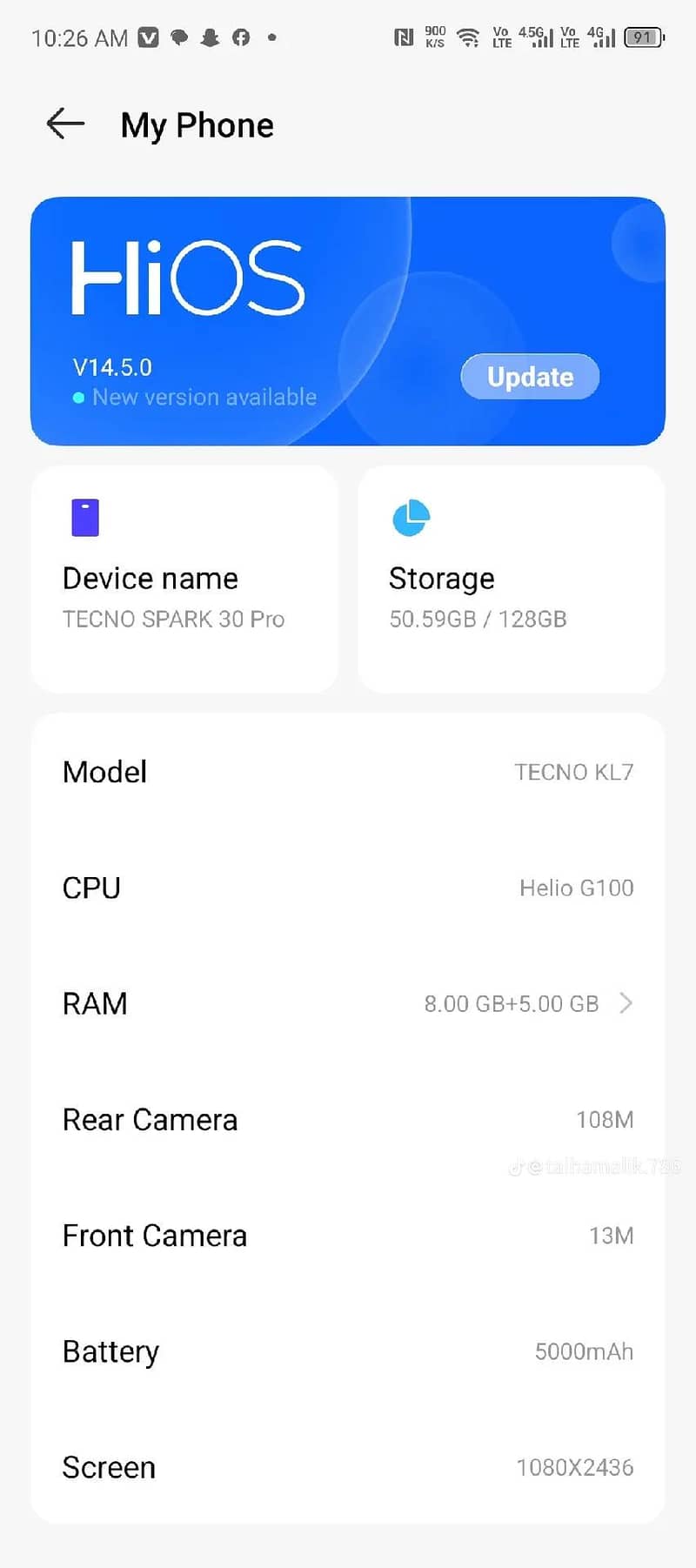The width and height of the screenshot is (696, 1568).
Task: Select the Screen resolution 1080X2436 row
Action: click(348, 1467)
